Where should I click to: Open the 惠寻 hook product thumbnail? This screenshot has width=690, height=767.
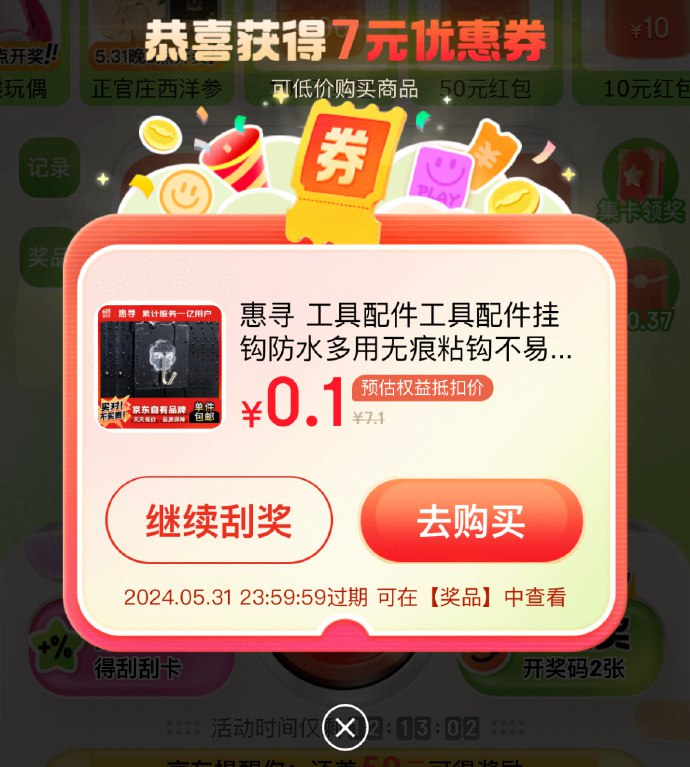click(160, 366)
